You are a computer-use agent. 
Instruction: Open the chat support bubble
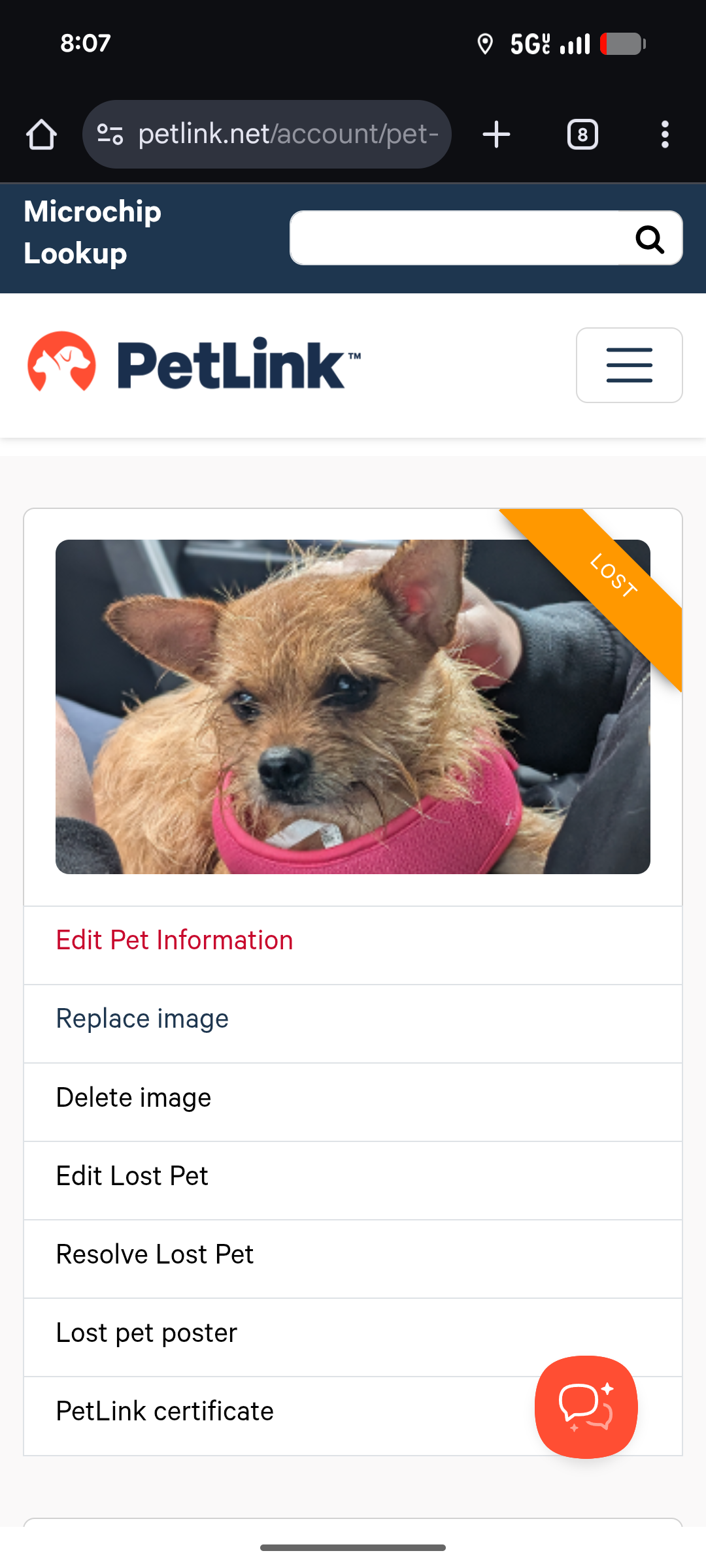[586, 1407]
